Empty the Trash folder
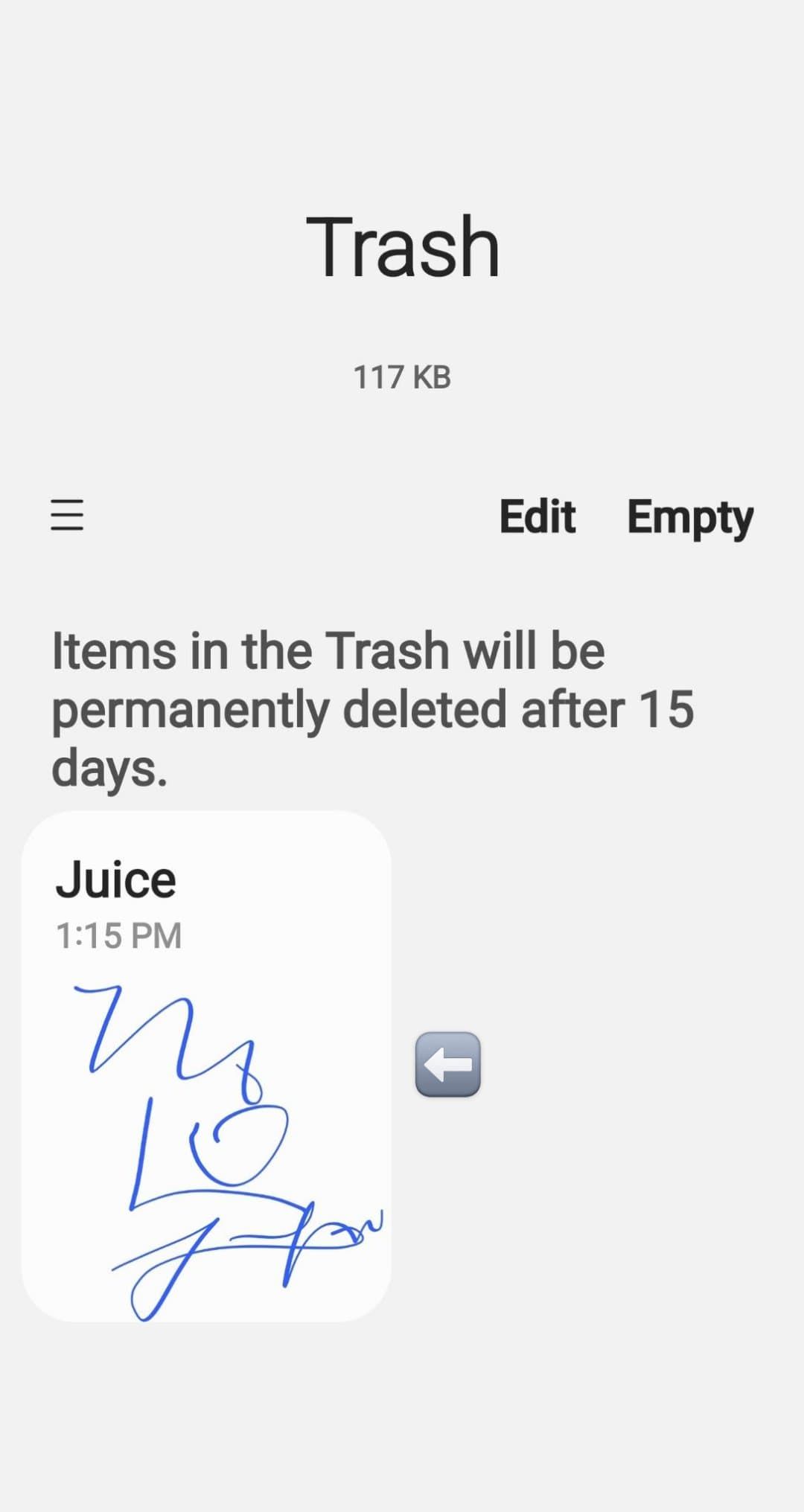This screenshot has width=804, height=1512. coord(690,518)
